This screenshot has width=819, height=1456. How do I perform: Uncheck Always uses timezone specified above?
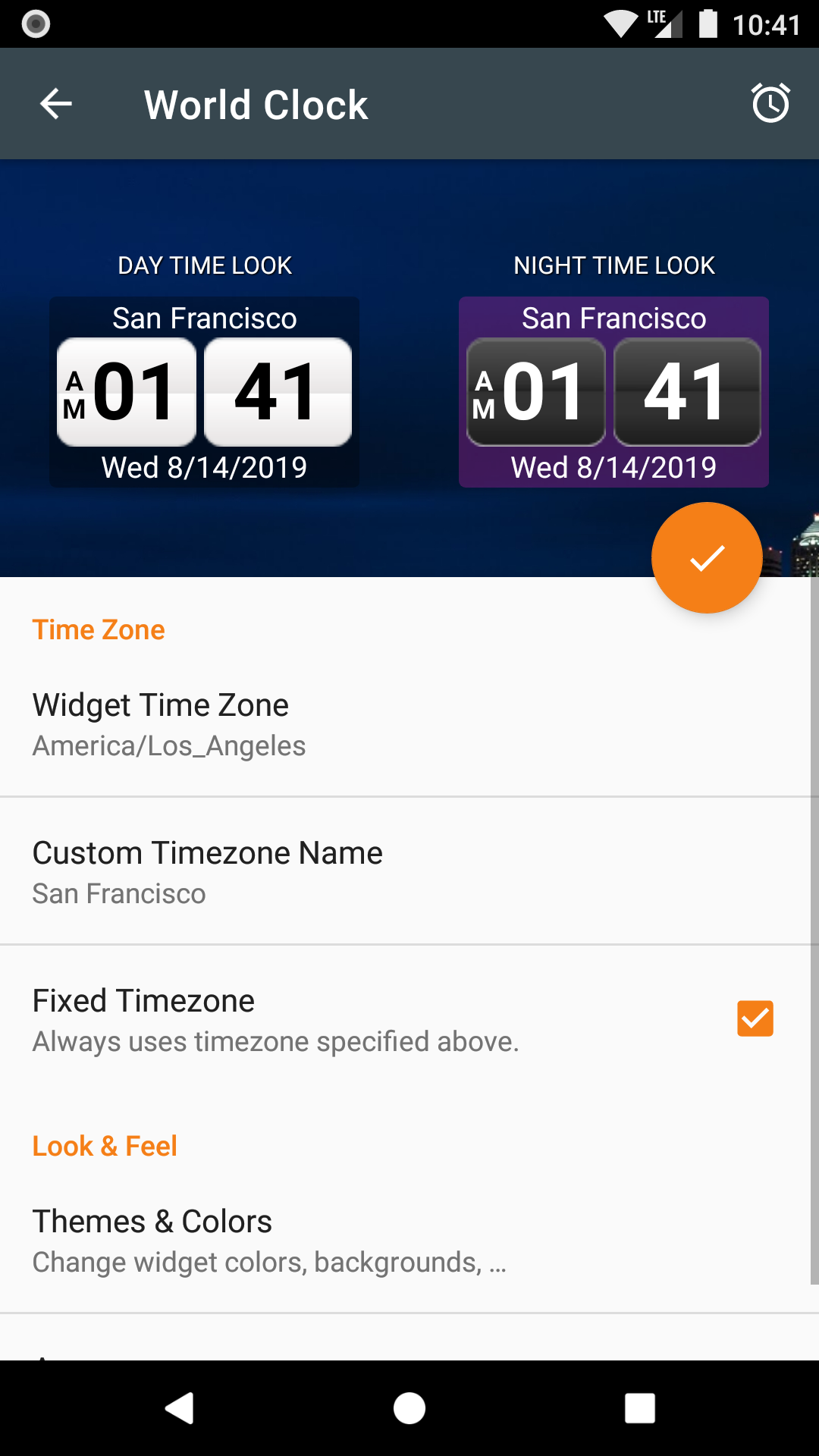pos(755,1018)
